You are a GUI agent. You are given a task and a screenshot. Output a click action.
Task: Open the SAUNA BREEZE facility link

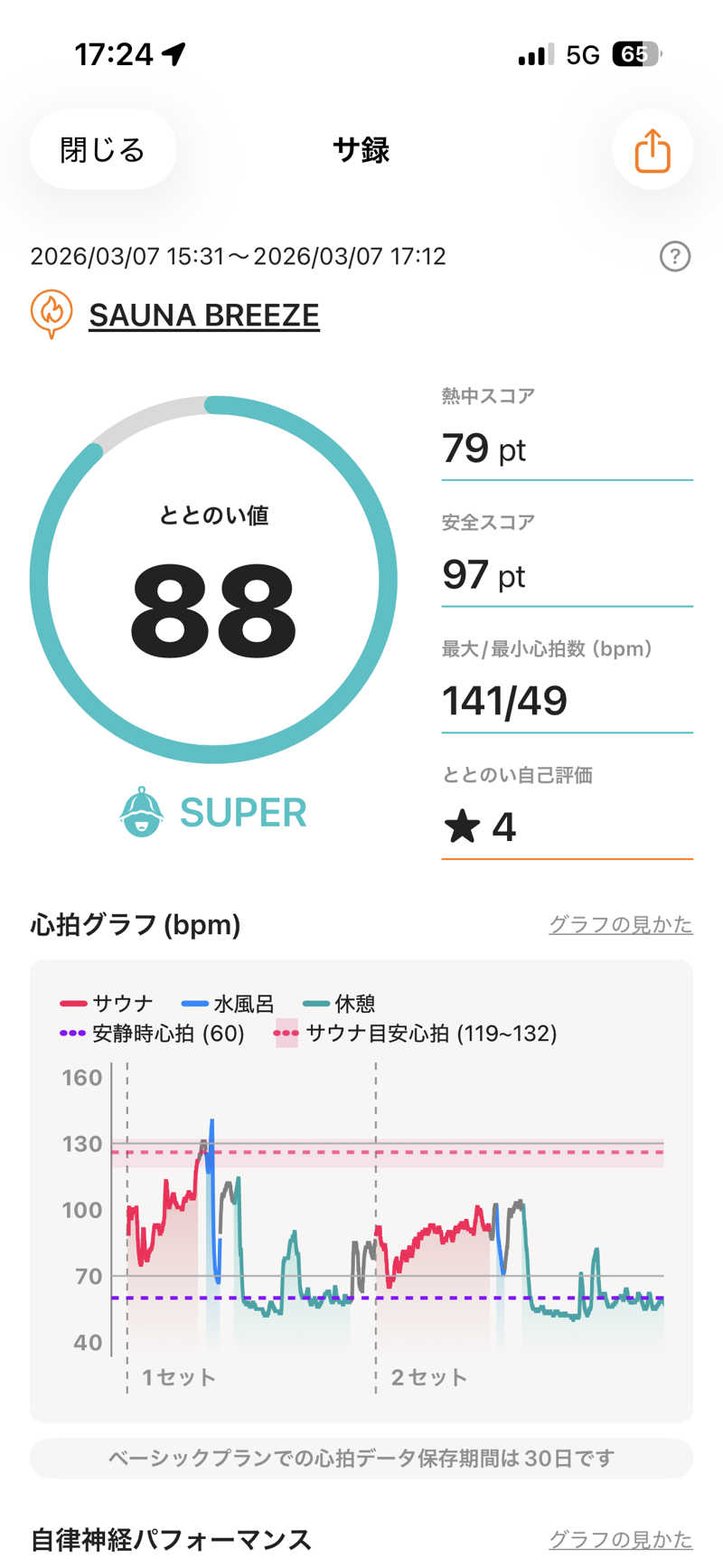pyautogui.click(x=203, y=315)
